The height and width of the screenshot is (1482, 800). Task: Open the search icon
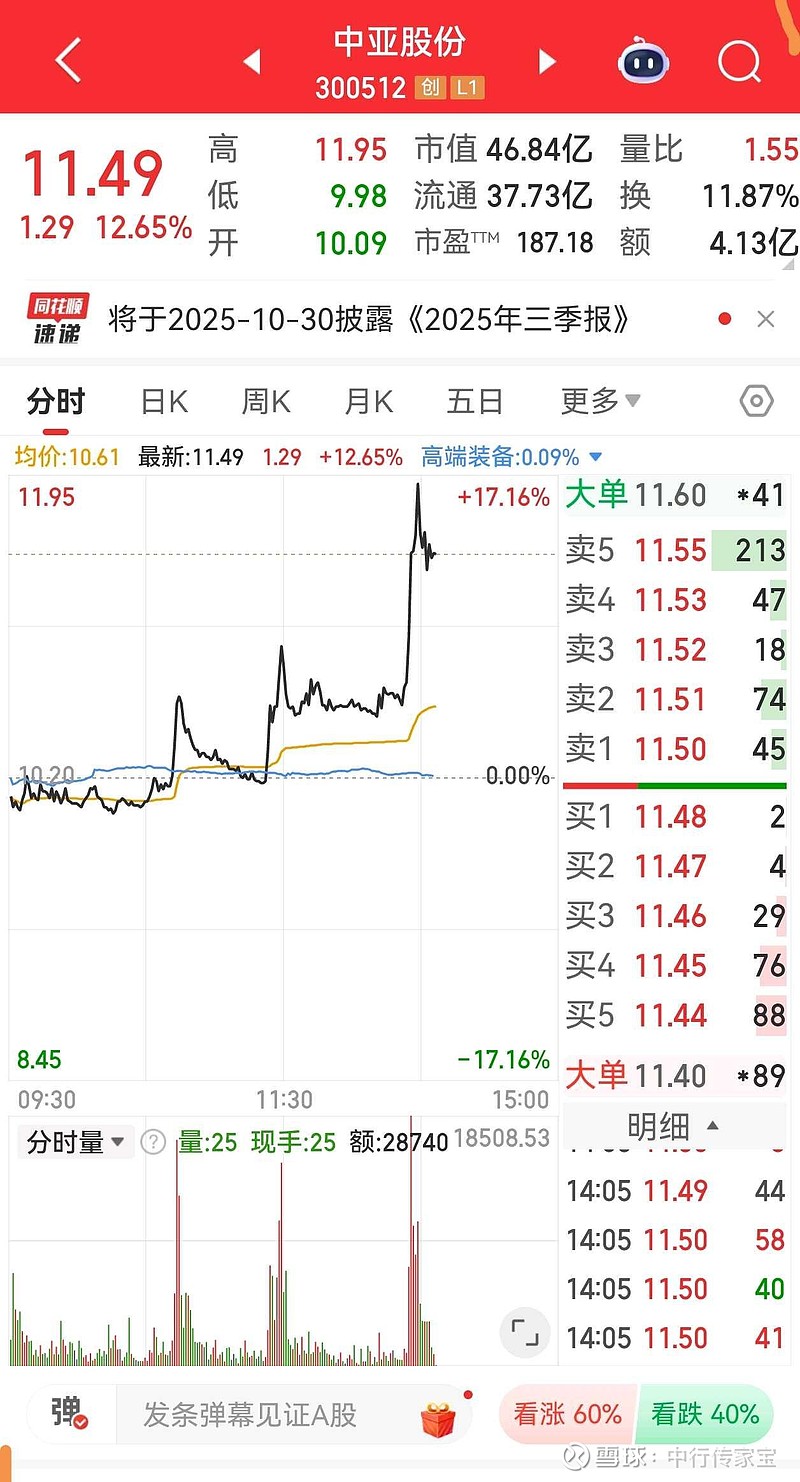pos(738,60)
